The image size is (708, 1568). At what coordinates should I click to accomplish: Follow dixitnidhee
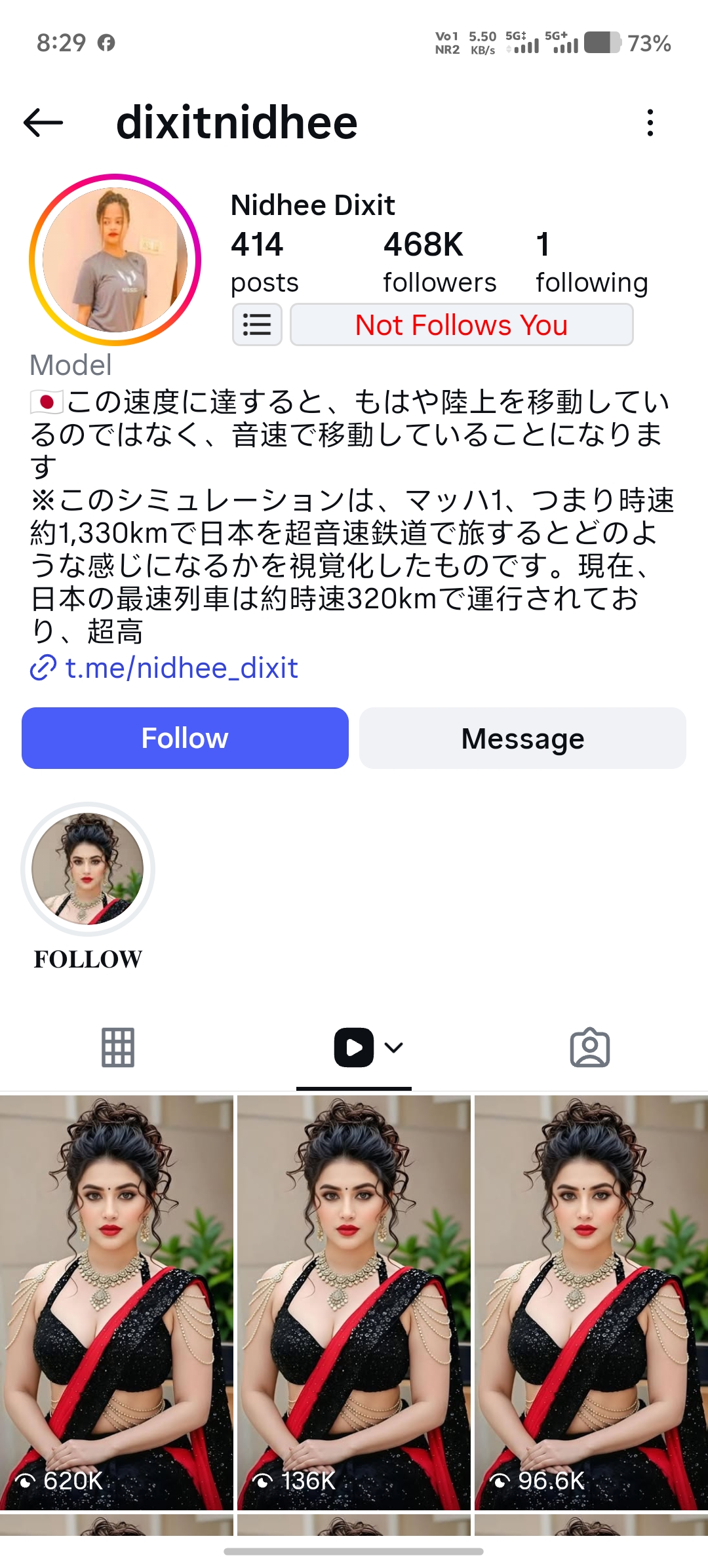[185, 738]
